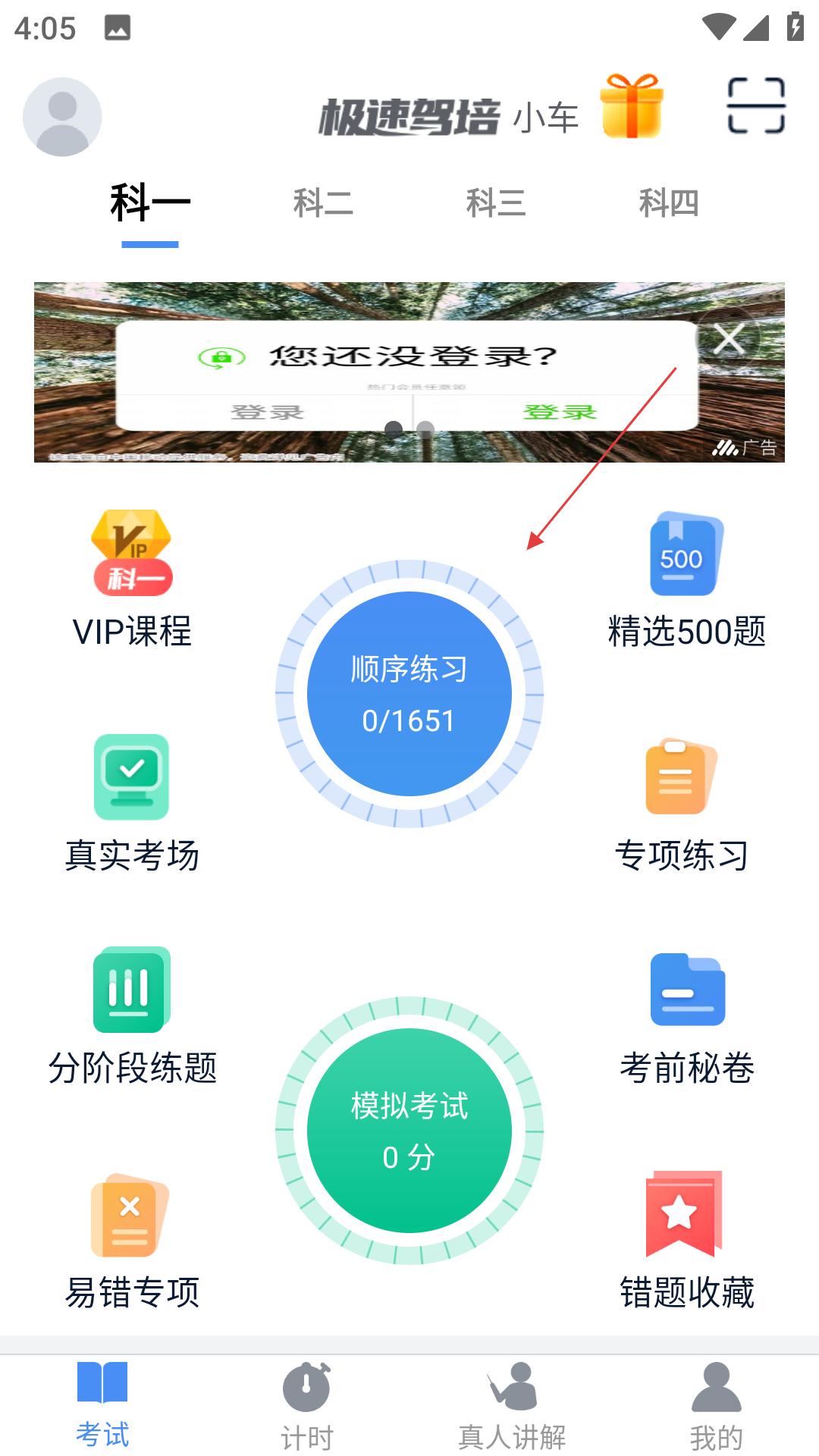This screenshot has width=819, height=1456.
Task: Open 分阶段练题
Action: click(x=132, y=1016)
